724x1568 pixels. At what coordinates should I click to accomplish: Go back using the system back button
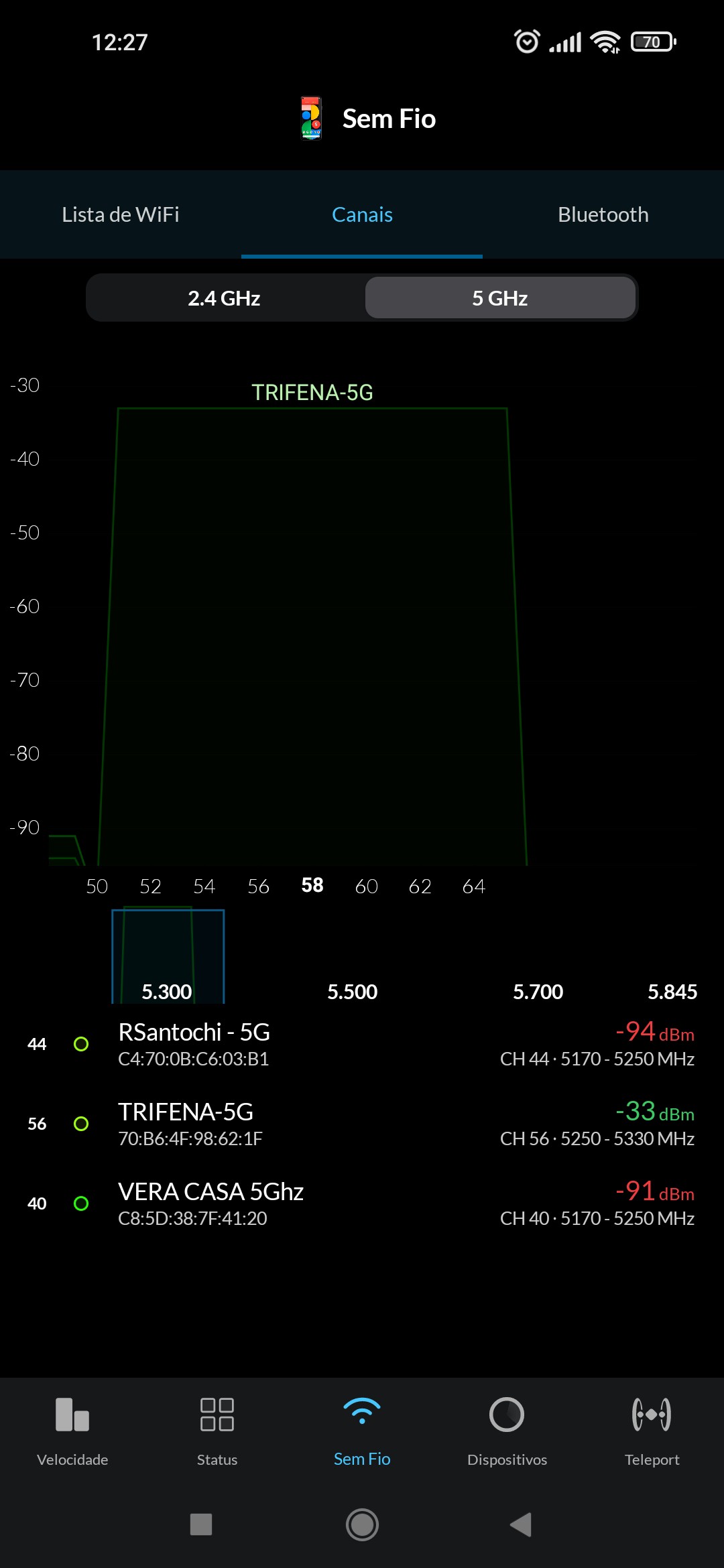pos(521,1524)
